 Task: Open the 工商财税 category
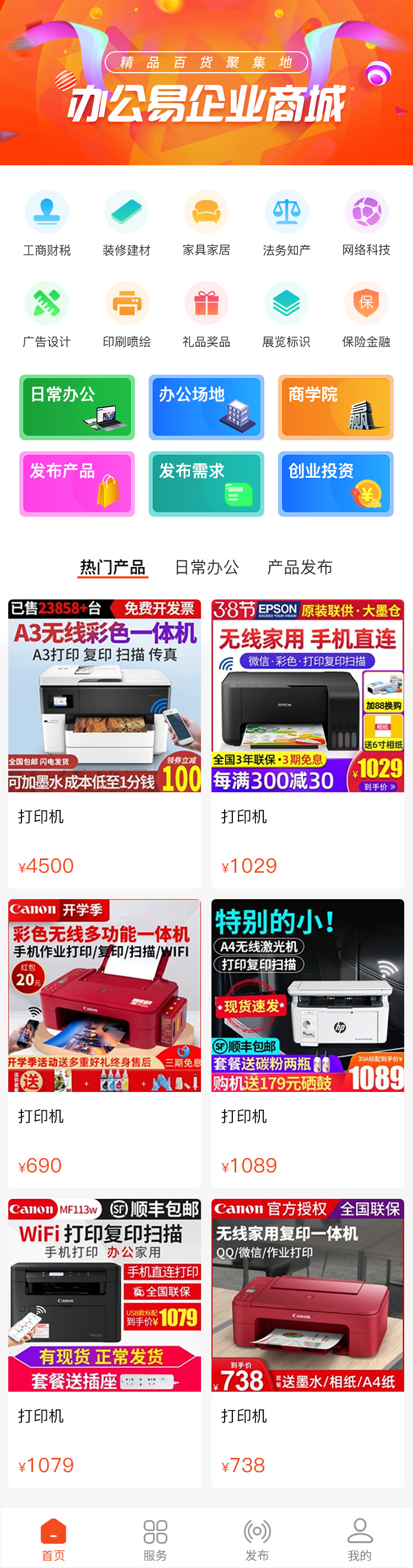(x=47, y=223)
